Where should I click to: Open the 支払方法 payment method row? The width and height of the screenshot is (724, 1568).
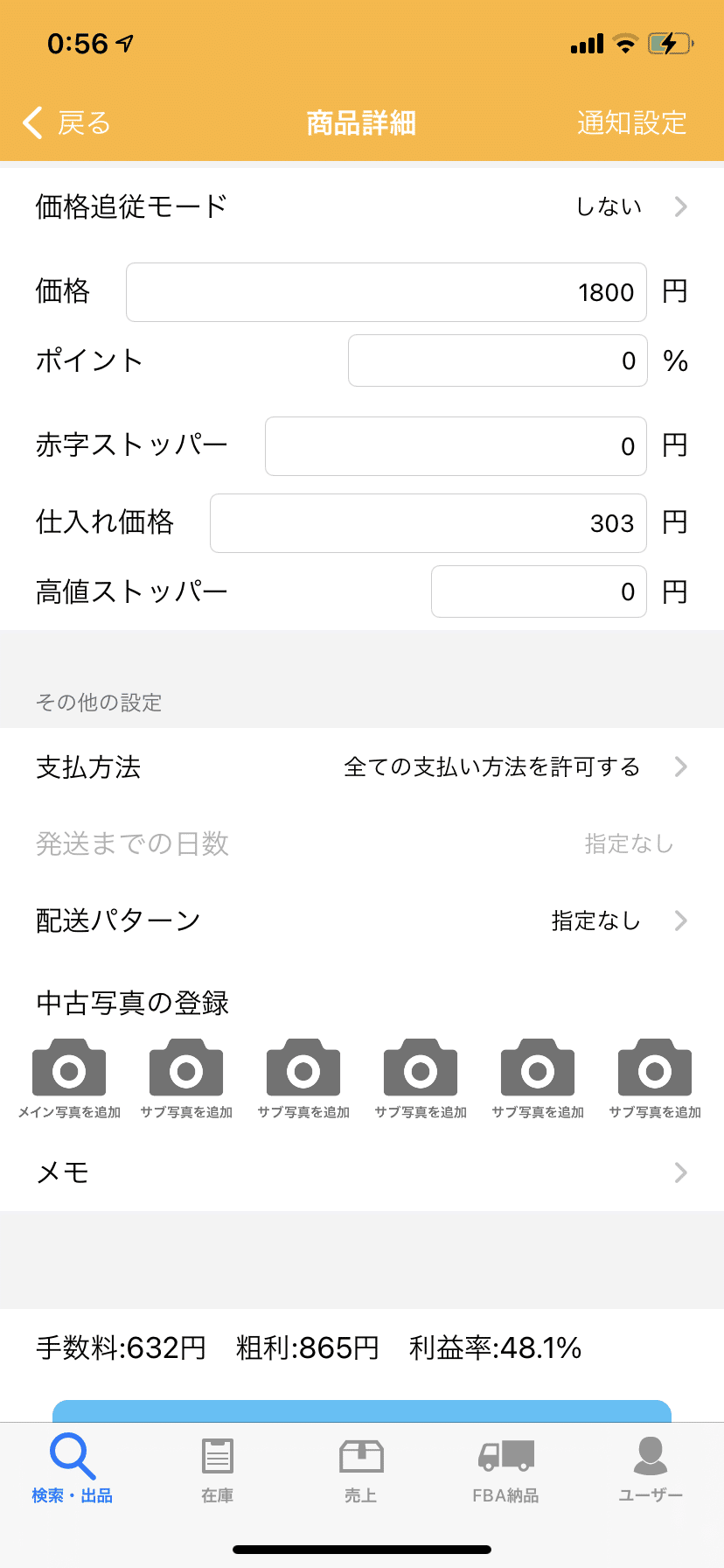tap(362, 767)
